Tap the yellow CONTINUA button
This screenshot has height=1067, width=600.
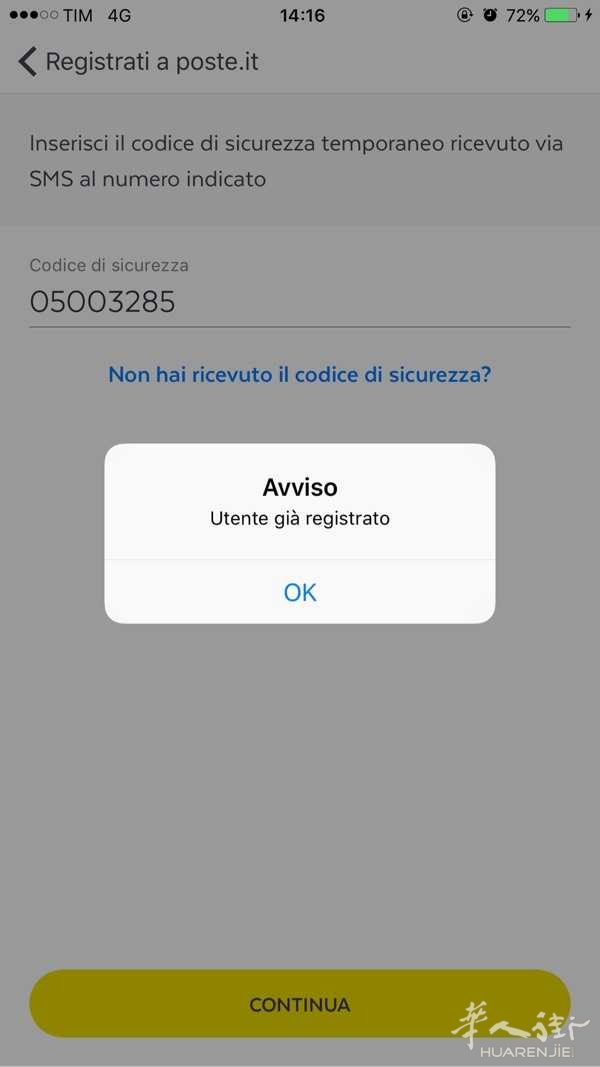[x=299, y=1004]
